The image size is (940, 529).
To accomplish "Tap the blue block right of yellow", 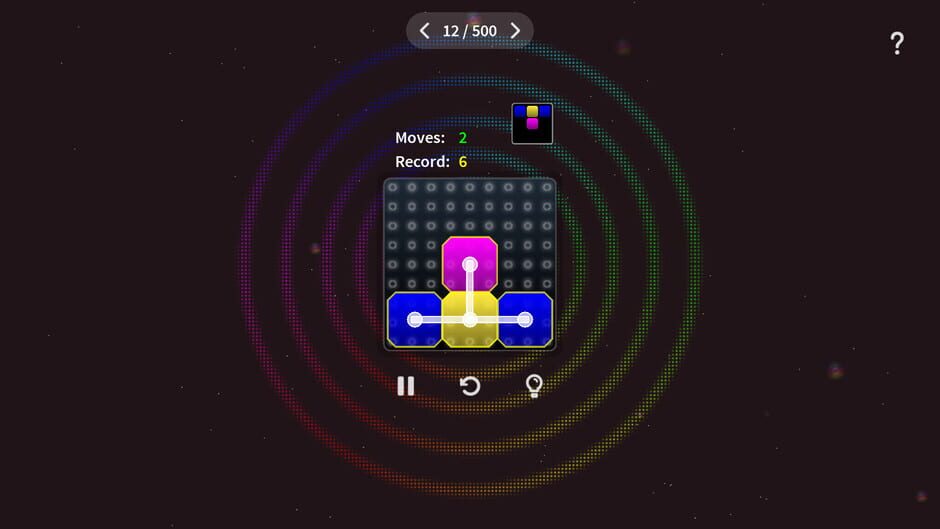I will coord(525,320).
